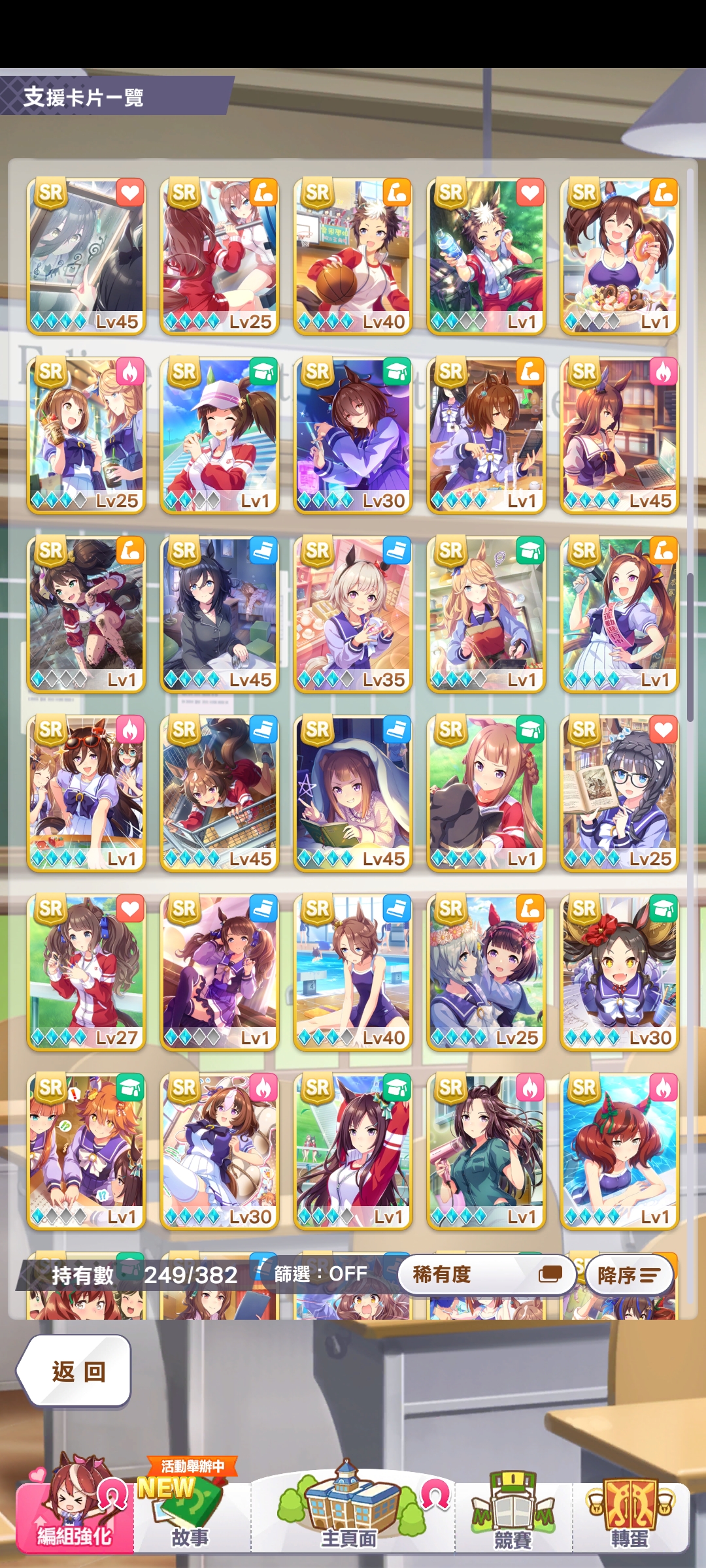
Task: Open the Lv40 basketball SR card
Action: (x=353, y=256)
